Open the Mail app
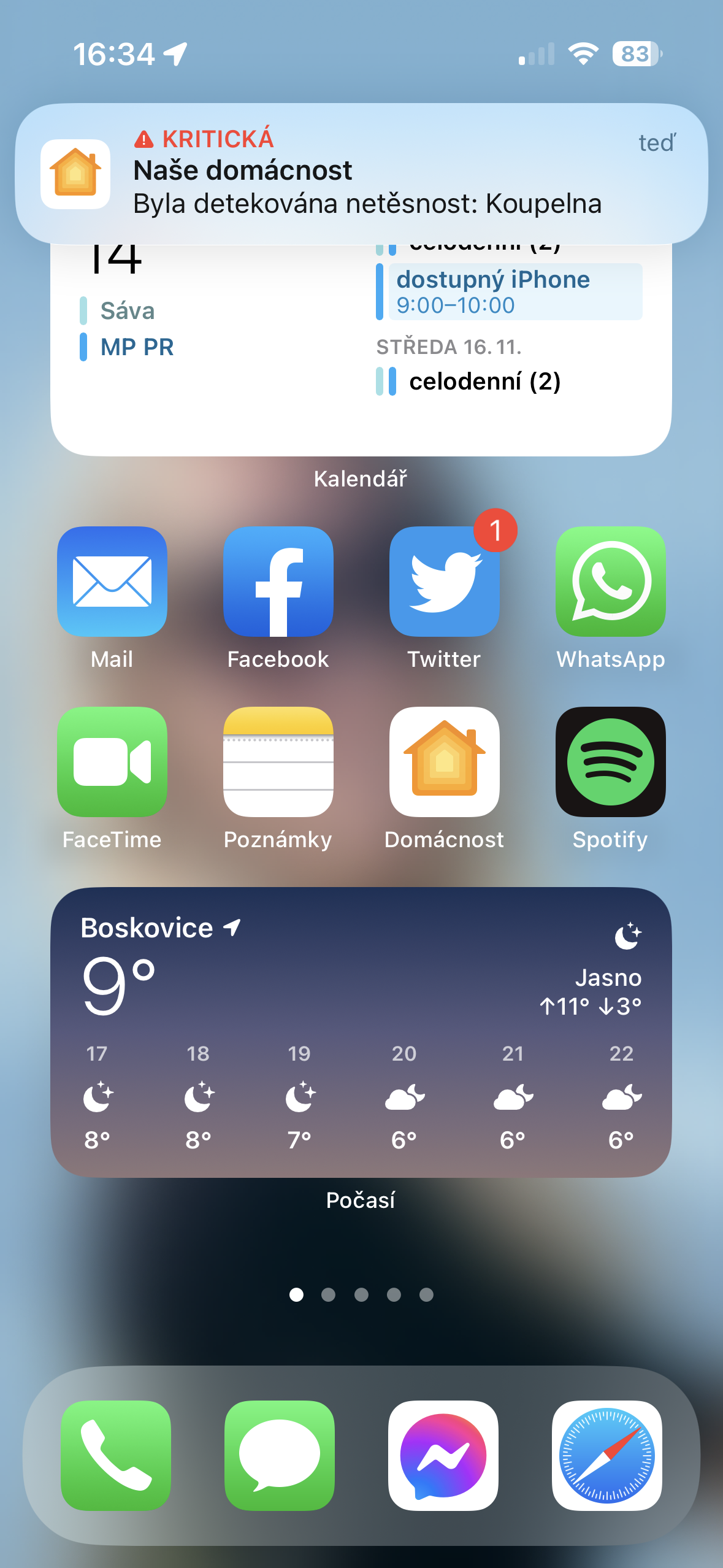 (112, 582)
